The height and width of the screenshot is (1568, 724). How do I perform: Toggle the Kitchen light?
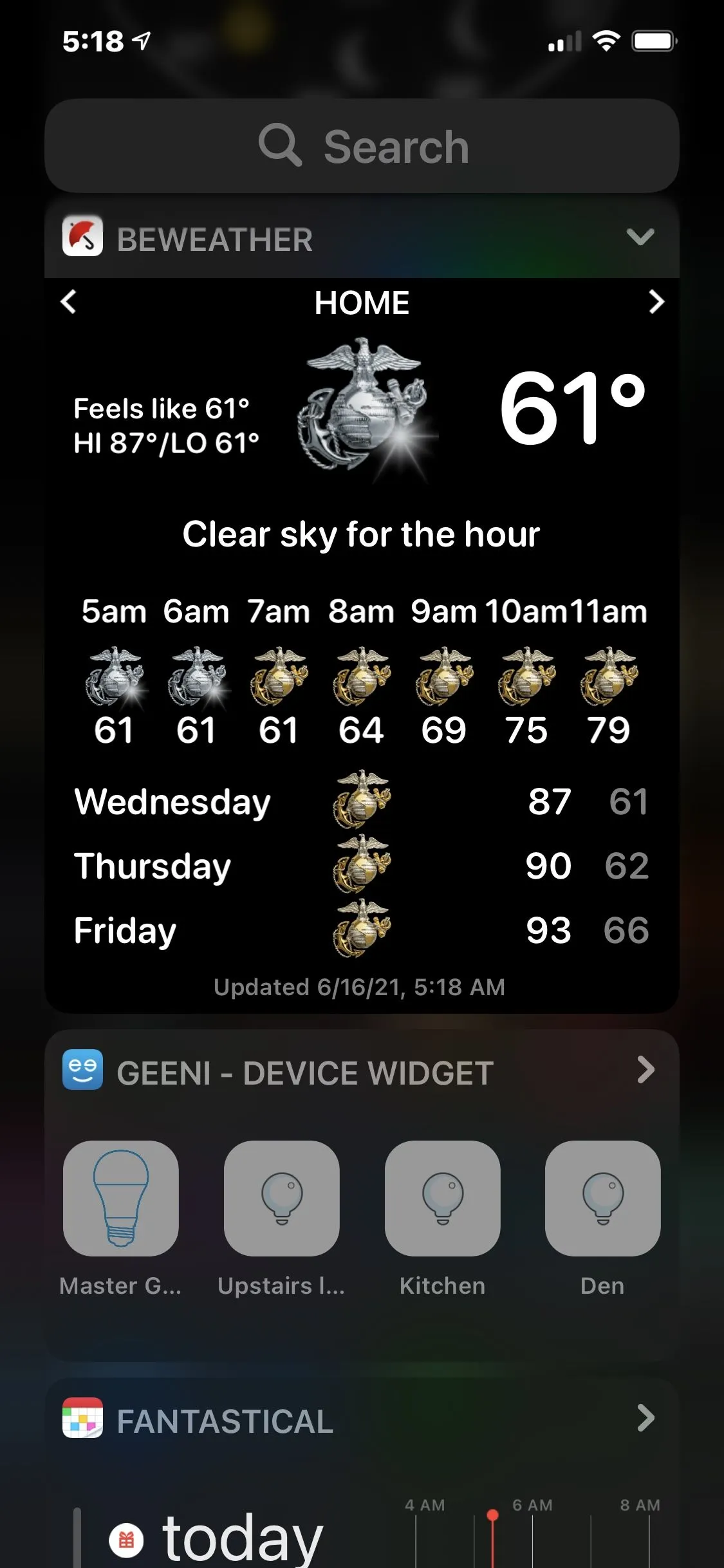(x=442, y=1198)
